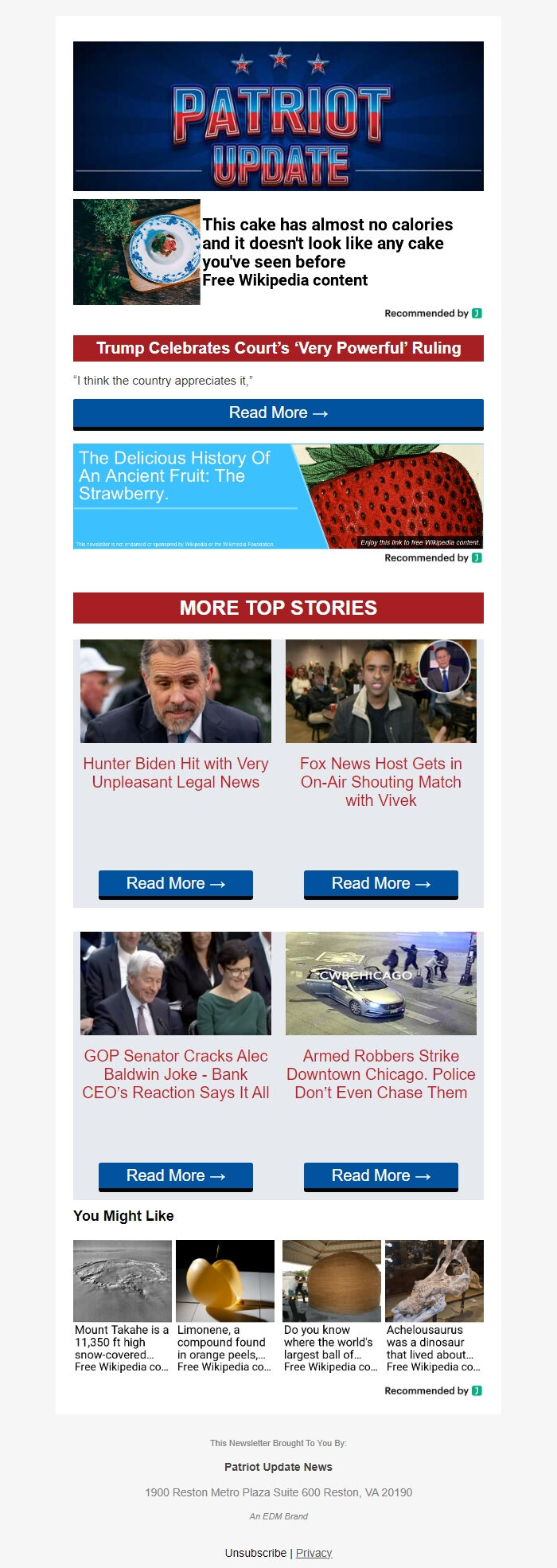Open the strawberry history banner
Image resolution: width=557 pixels, height=1568 pixels.
point(278,496)
